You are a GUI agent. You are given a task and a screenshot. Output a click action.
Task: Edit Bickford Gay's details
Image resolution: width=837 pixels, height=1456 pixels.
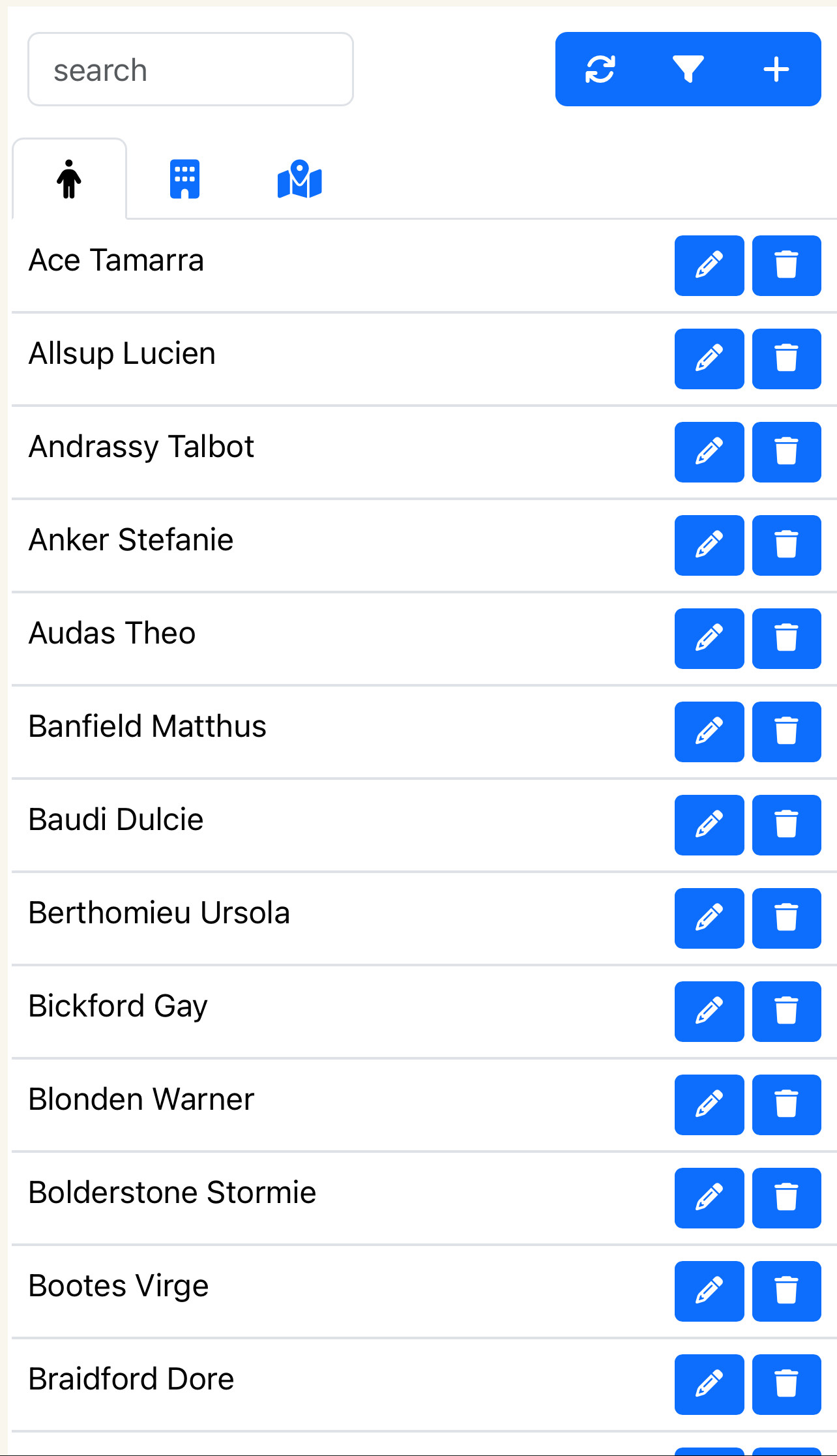click(x=709, y=1011)
